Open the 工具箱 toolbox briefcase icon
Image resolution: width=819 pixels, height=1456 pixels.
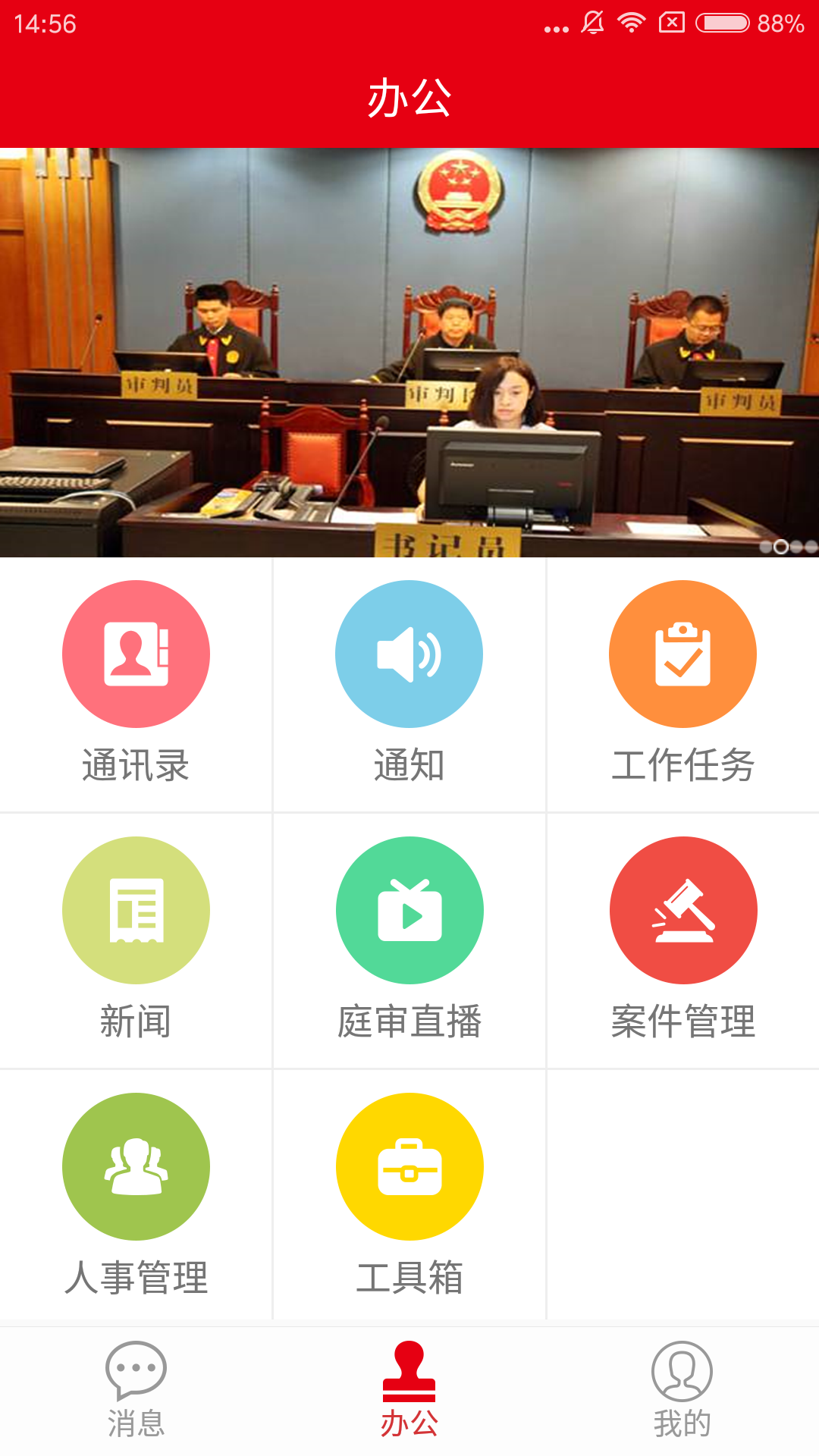pyautogui.click(x=409, y=1168)
